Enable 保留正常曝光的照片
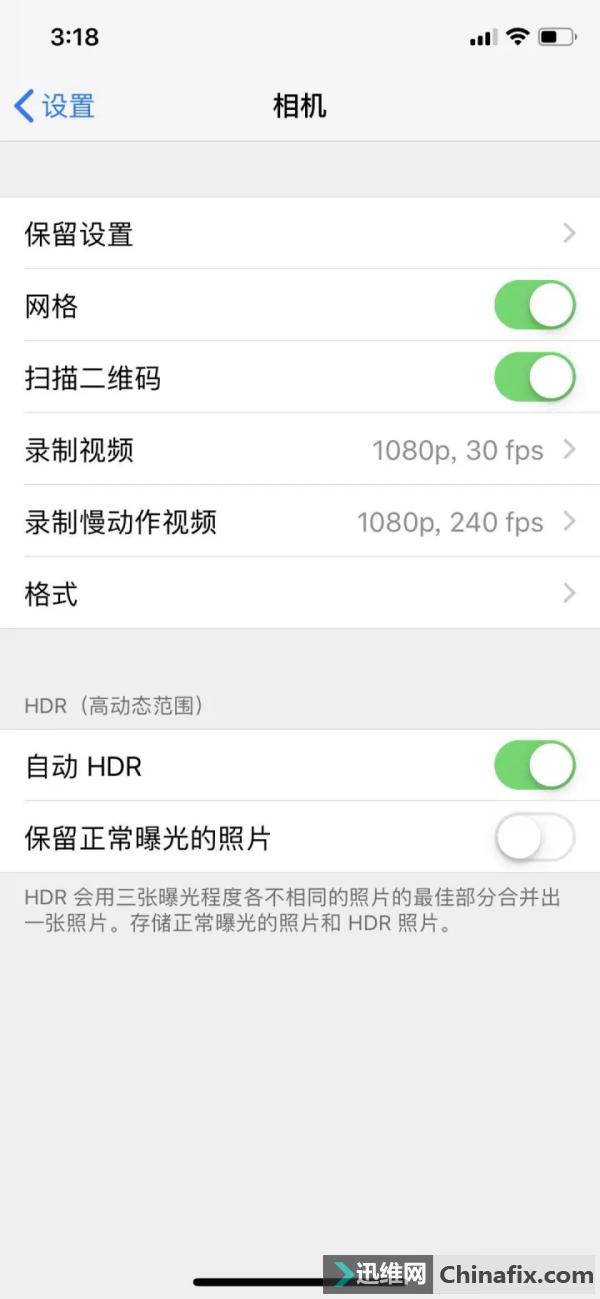Screen dimensions: 600x1299 [x=535, y=838]
